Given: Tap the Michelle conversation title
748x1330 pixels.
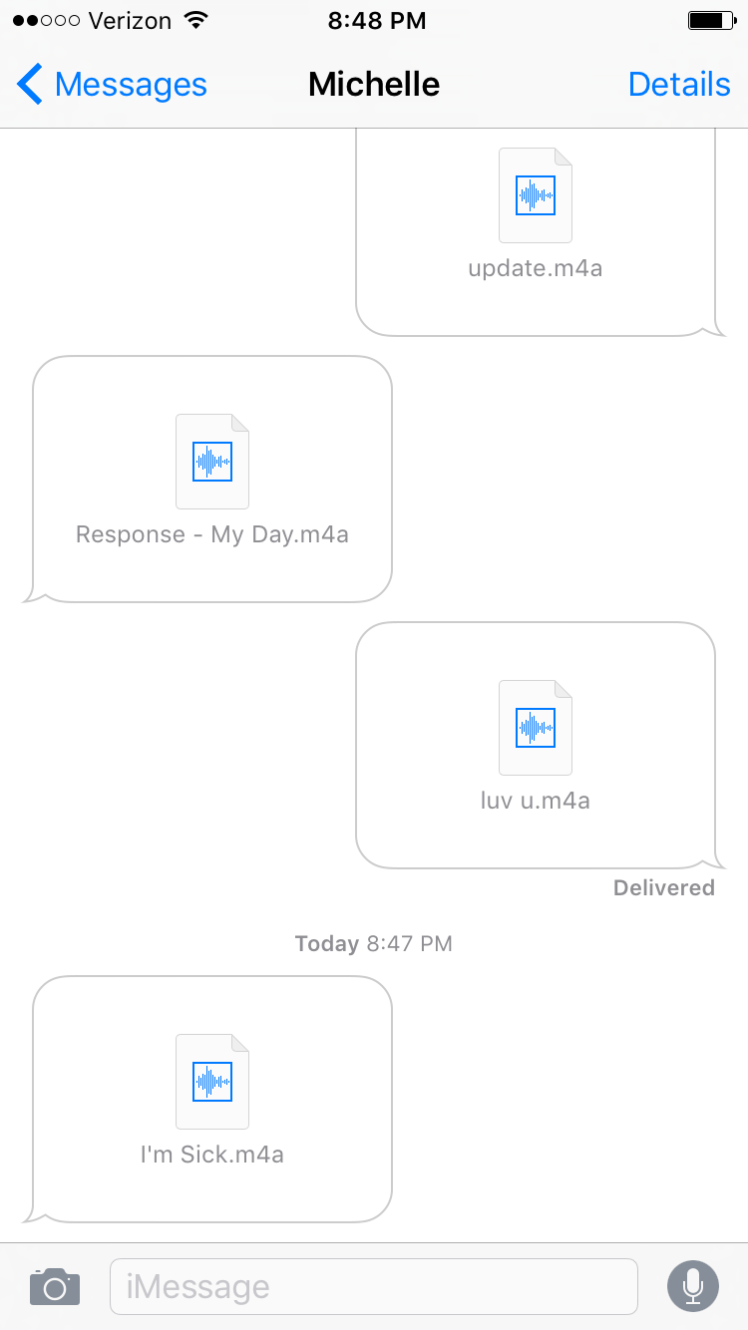Looking at the screenshot, I should (374, 84).
